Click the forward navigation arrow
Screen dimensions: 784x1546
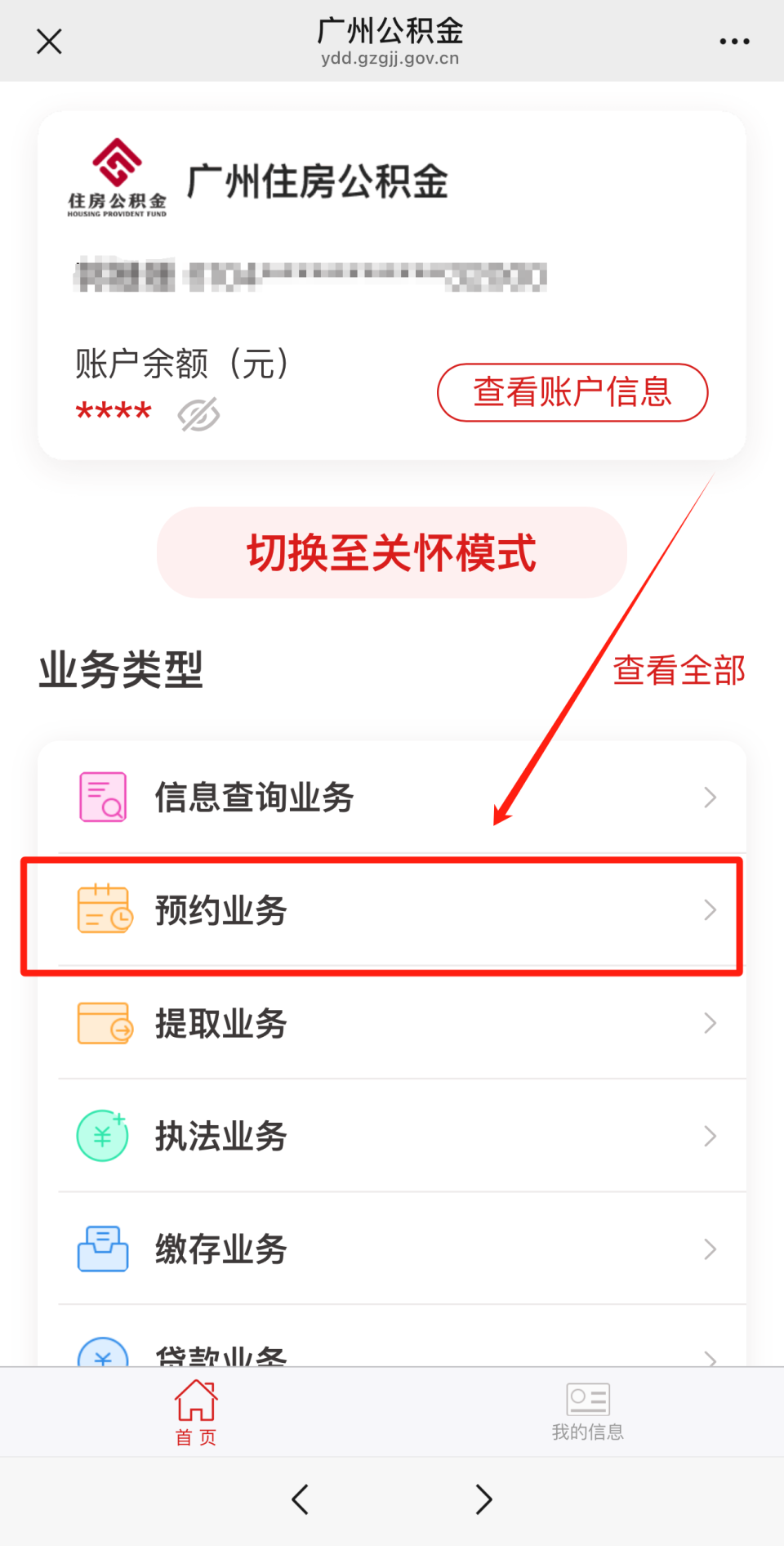coord(483,1500)
